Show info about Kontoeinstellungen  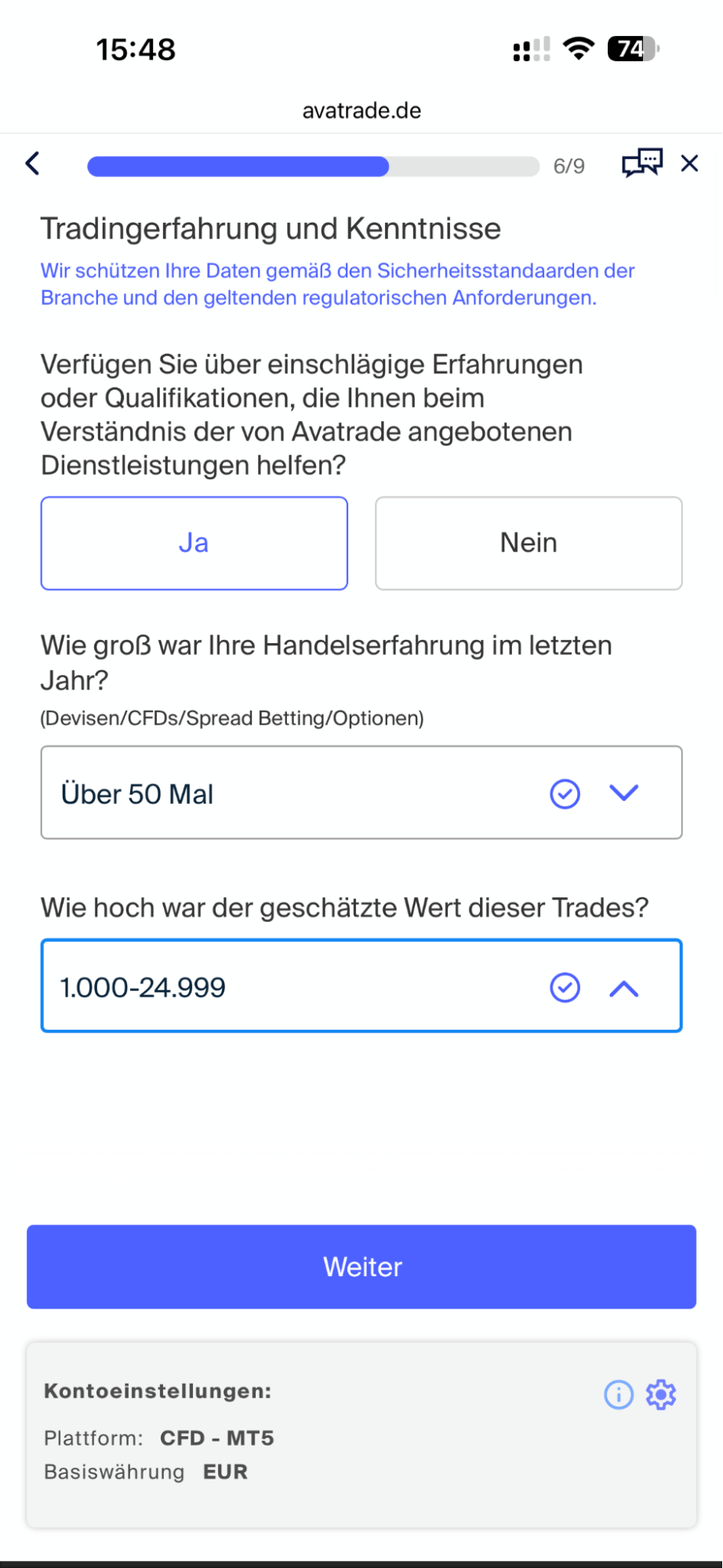619,1395
